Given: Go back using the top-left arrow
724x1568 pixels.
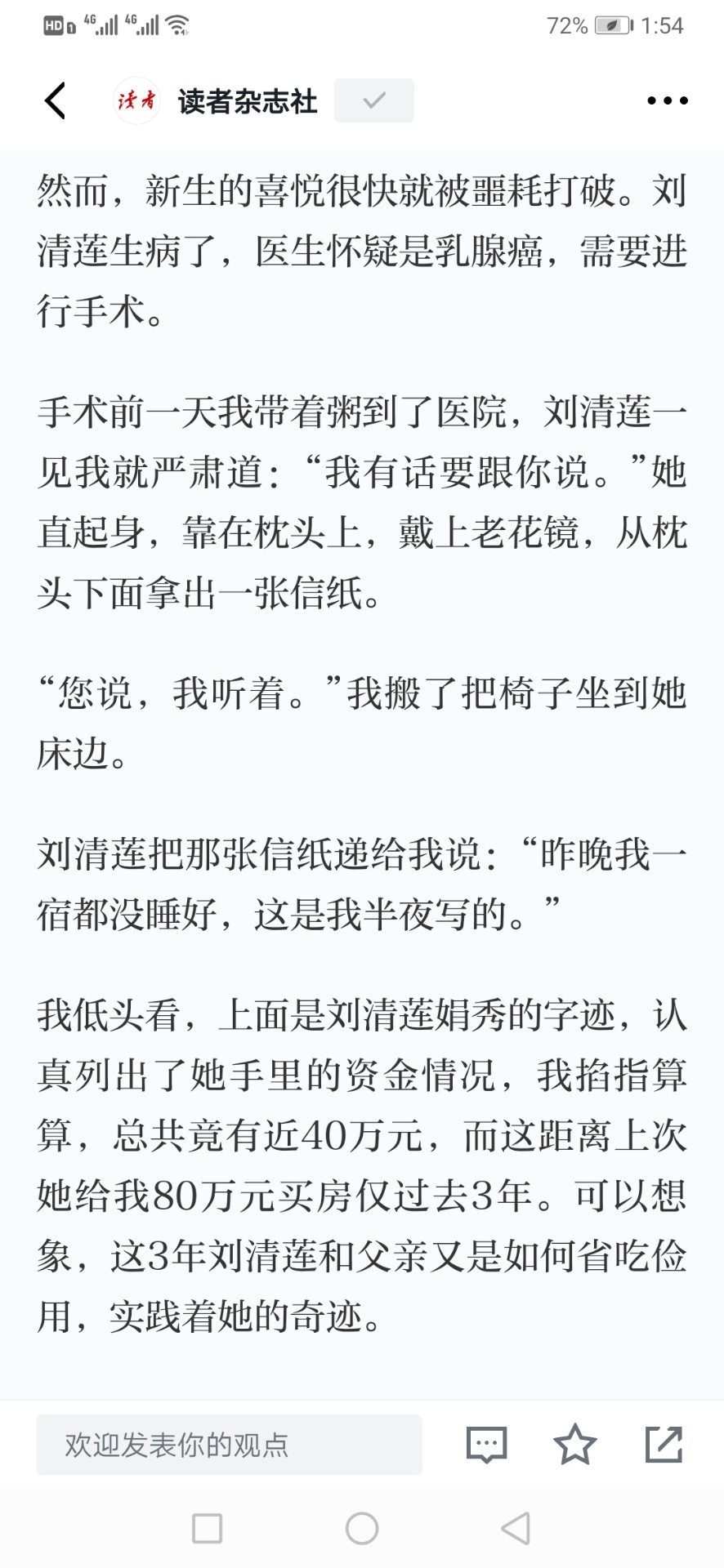Looking at the screenshot, I should pos(55,100).
